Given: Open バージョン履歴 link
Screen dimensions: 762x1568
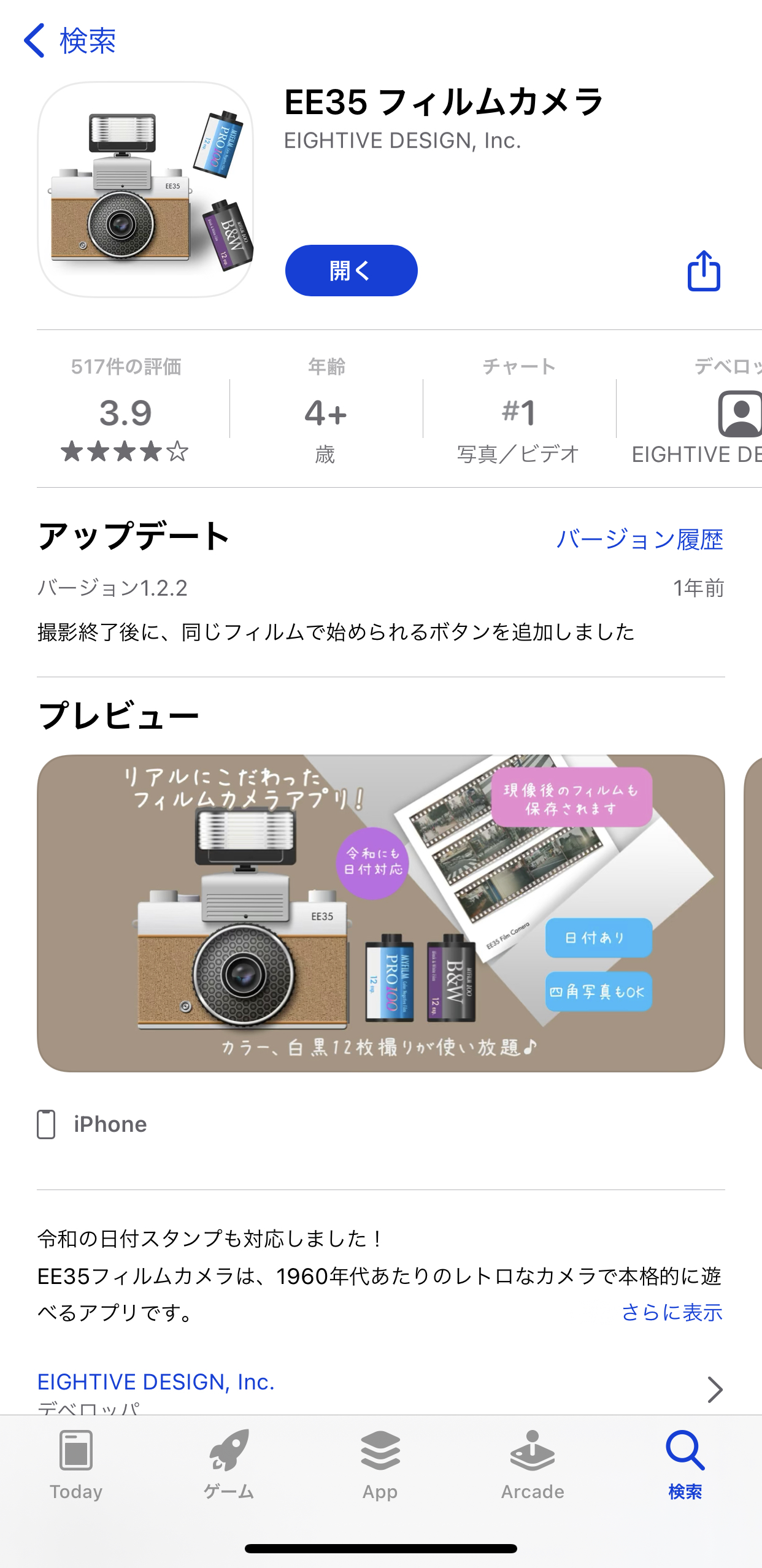Looking at the screenshot, I should (x=639, y=539).
